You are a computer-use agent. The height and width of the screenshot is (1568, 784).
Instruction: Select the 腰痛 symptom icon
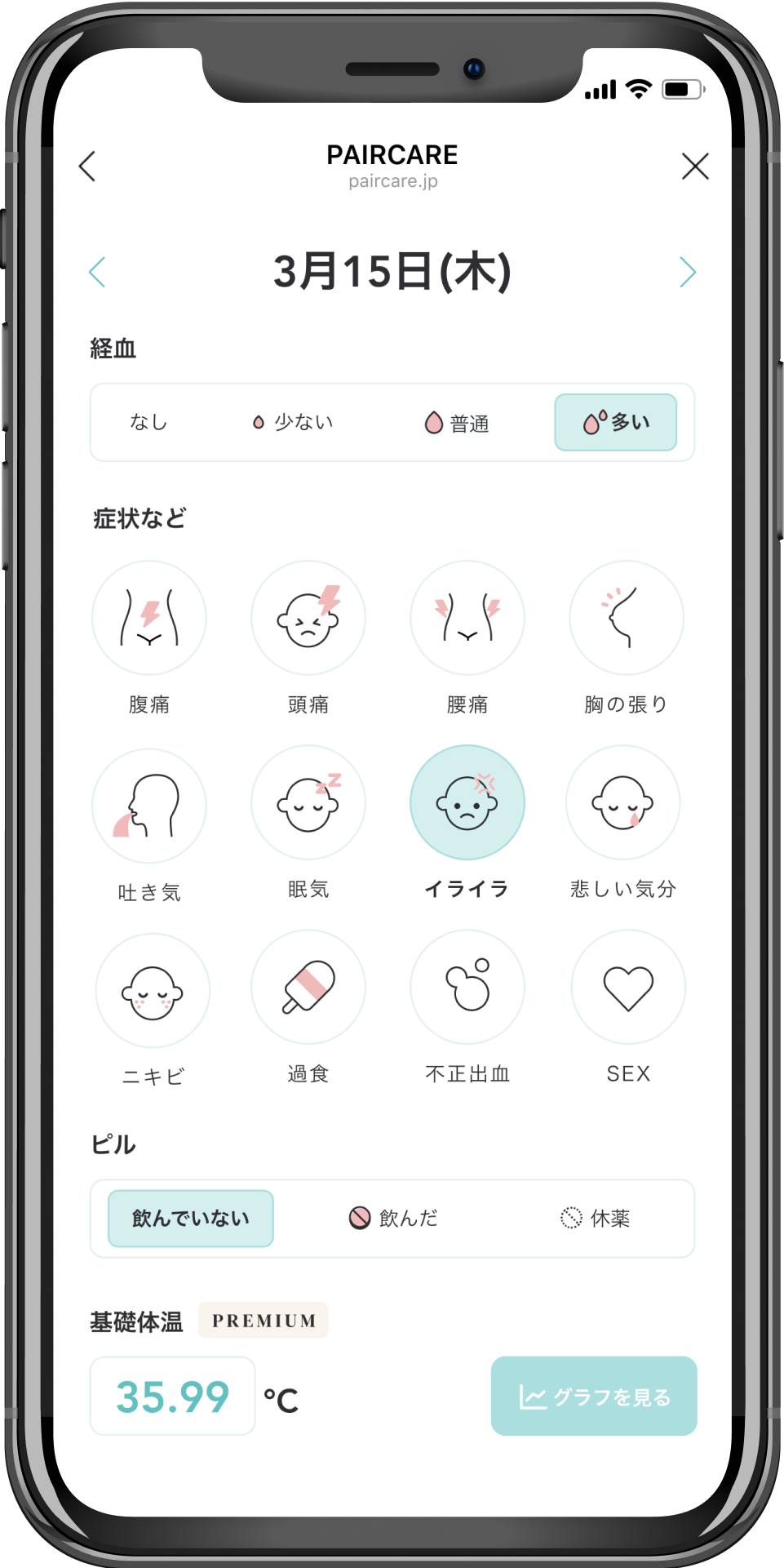coord(467,618)
